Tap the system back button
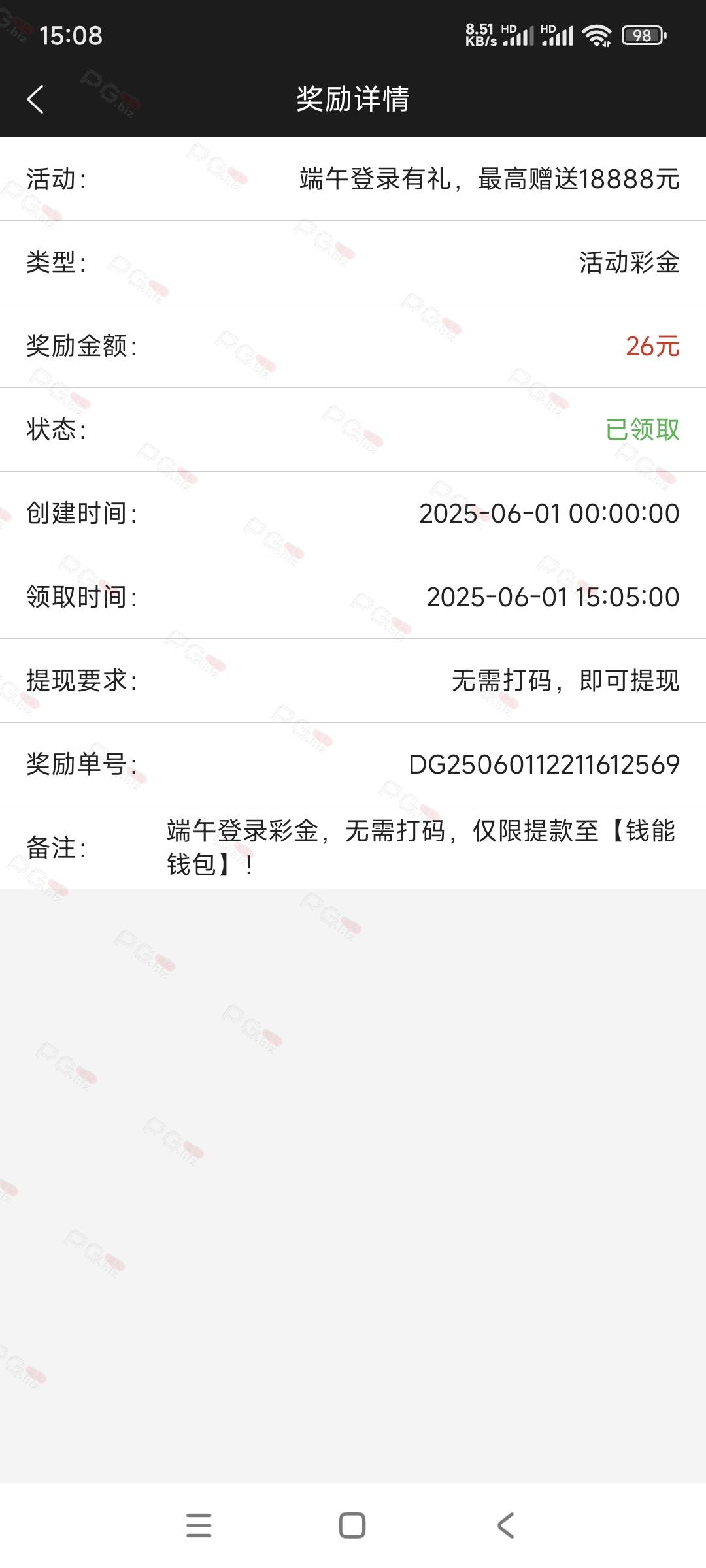Screen dimensions: 706x1568 pos(506,1526)
